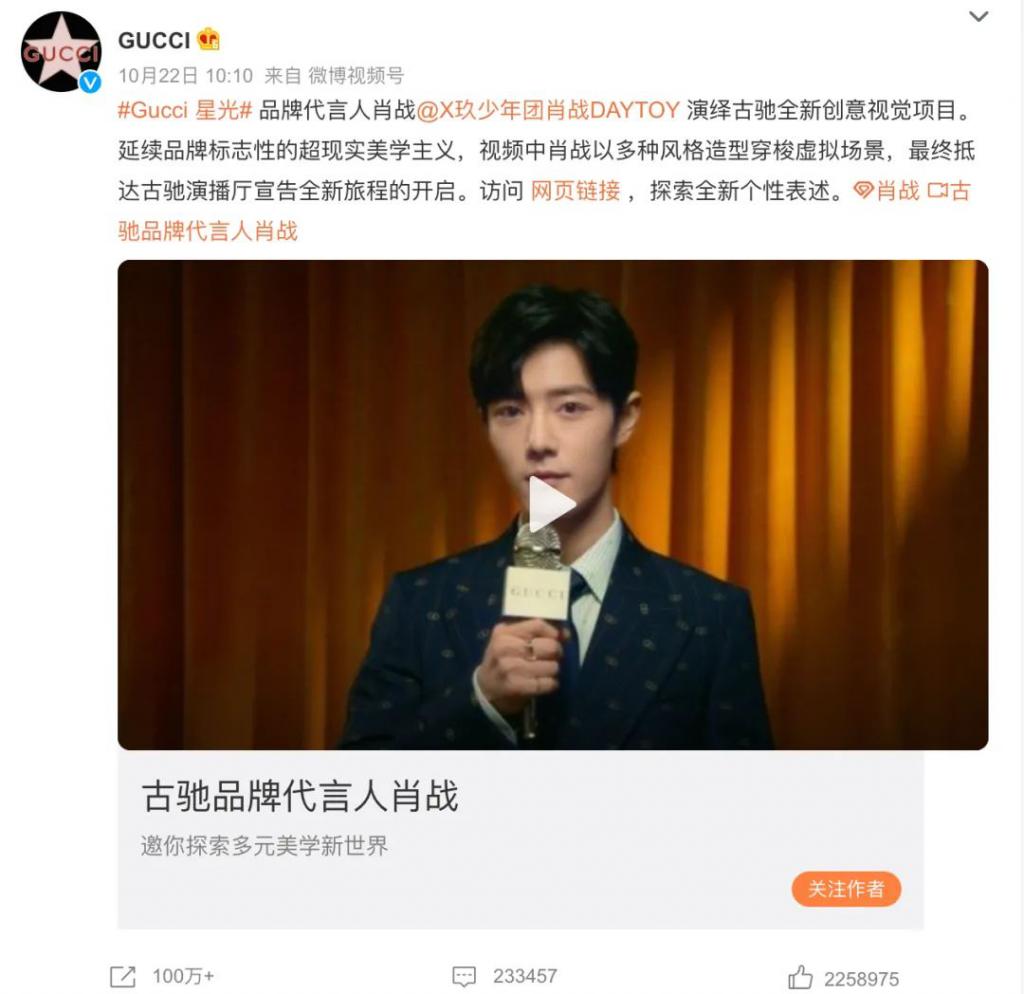Play the Gucci video
The height and width of the screenshot is (994, 1024).
click(x=552, y=504)
